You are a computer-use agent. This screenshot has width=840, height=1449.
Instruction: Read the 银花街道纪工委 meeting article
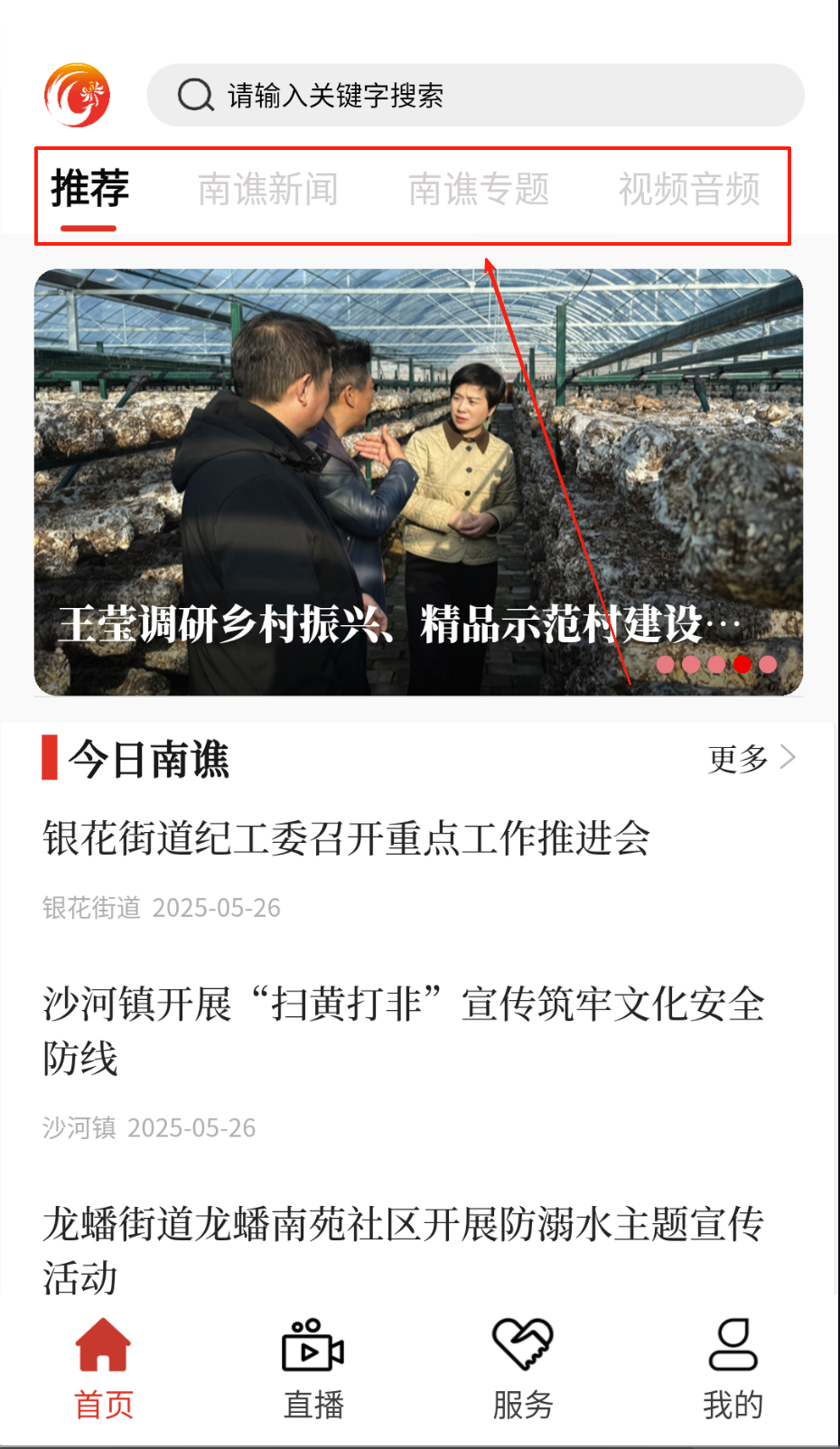[346, 838]
